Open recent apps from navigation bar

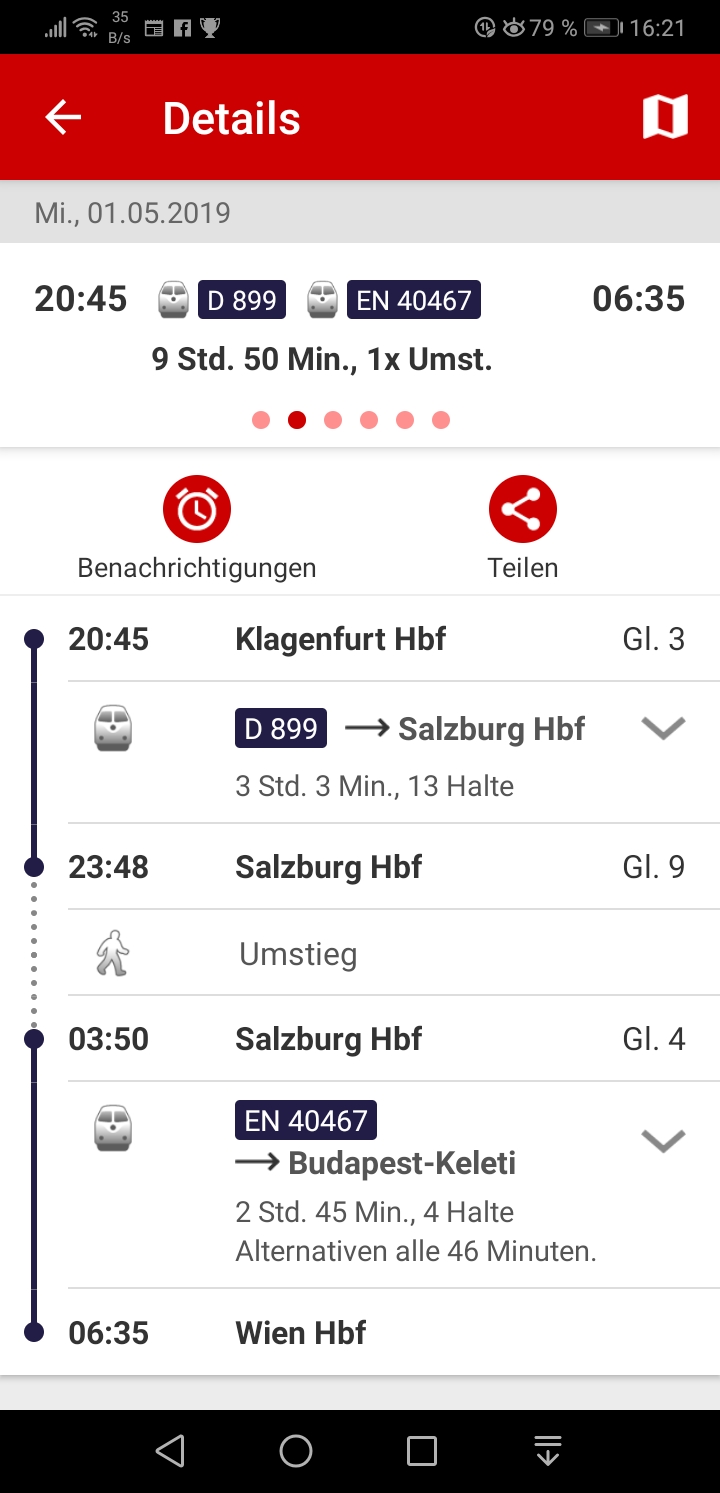click(x=422, y=1451)
